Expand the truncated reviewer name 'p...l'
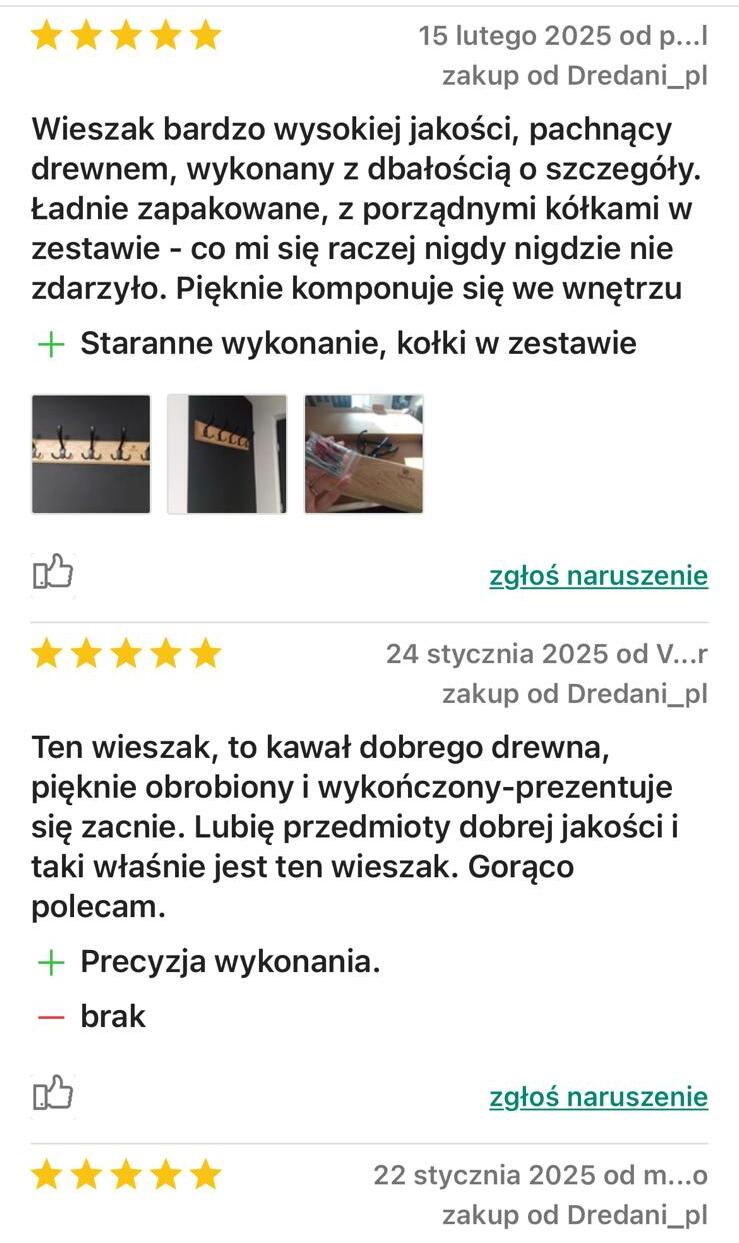This screenshot has height=1243, width=739. (x=690, y=35)
